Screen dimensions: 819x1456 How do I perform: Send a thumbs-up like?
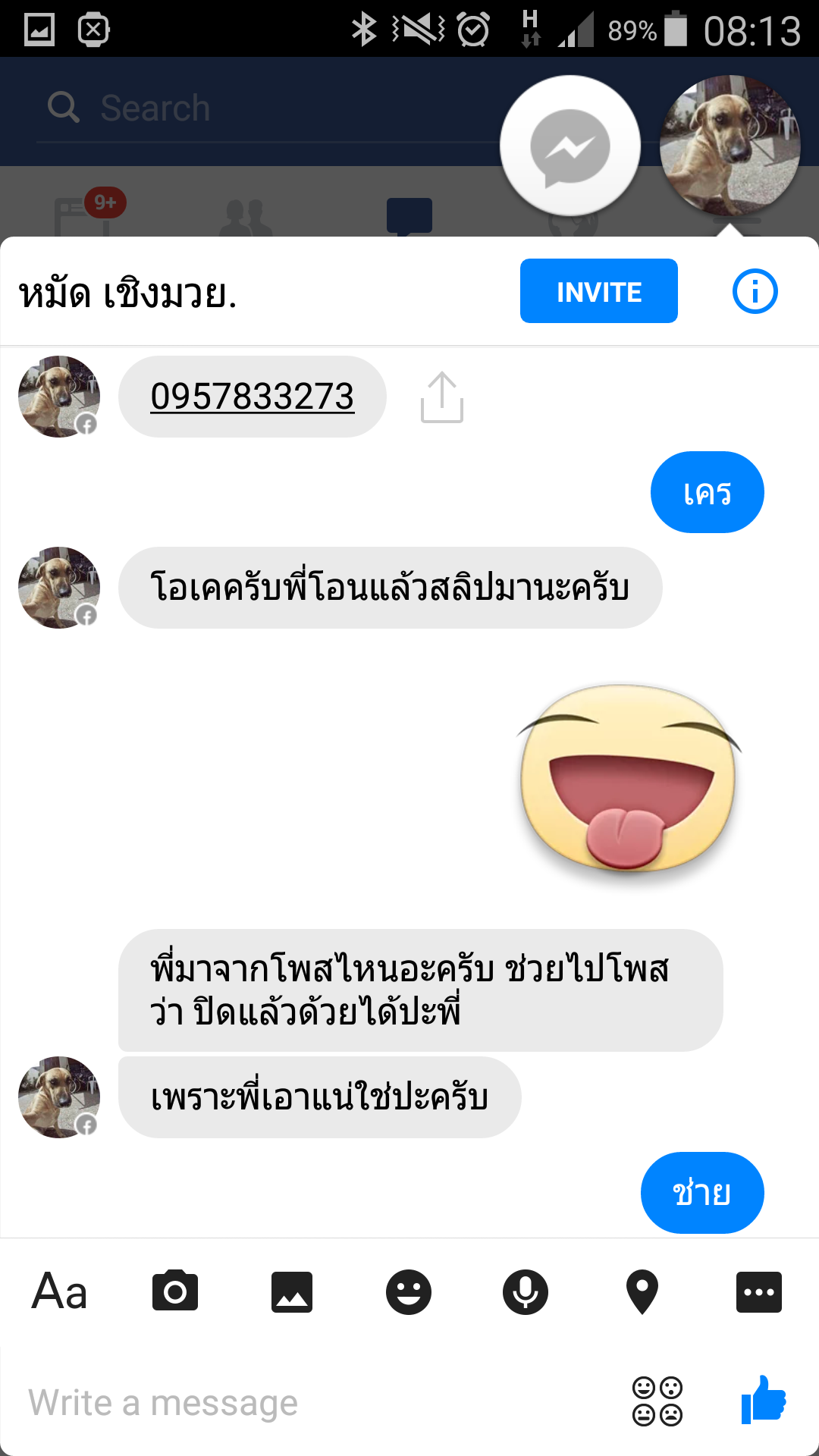pos(764,1400)
